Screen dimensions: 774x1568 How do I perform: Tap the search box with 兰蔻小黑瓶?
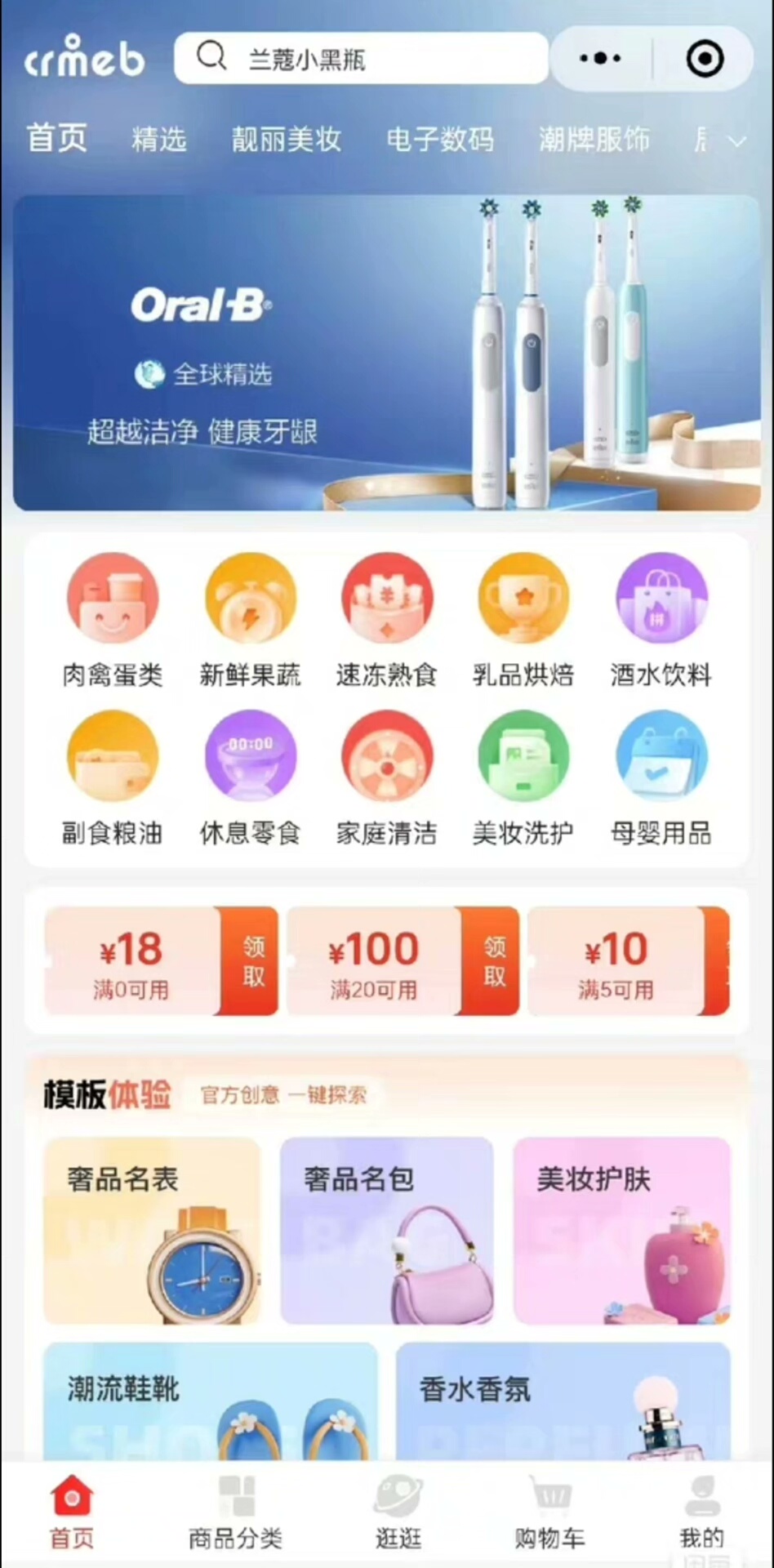(x=359, y=58)
